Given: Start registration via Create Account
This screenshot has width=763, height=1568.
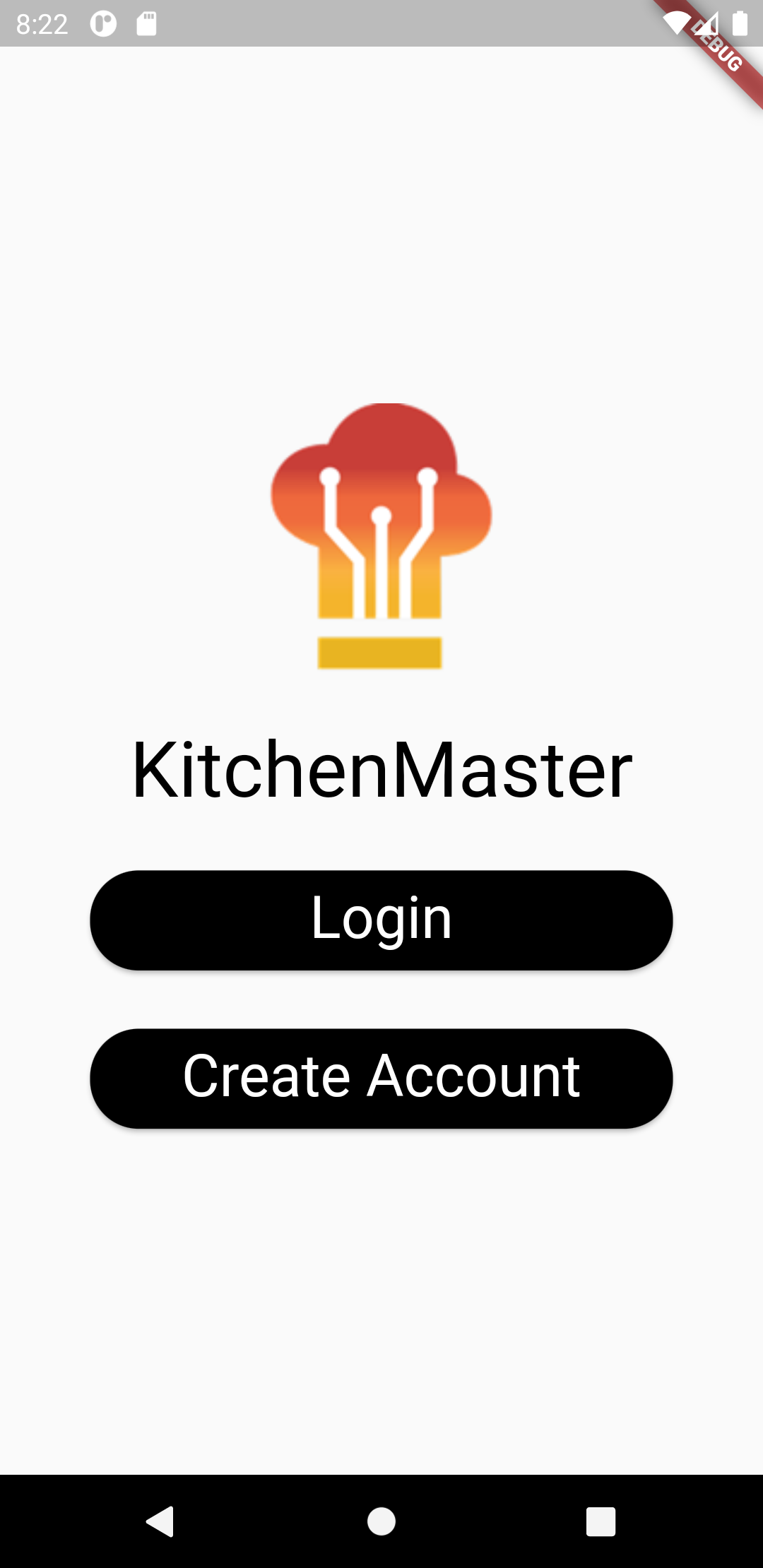Looking at the screenshot, I should (381, 1077).
